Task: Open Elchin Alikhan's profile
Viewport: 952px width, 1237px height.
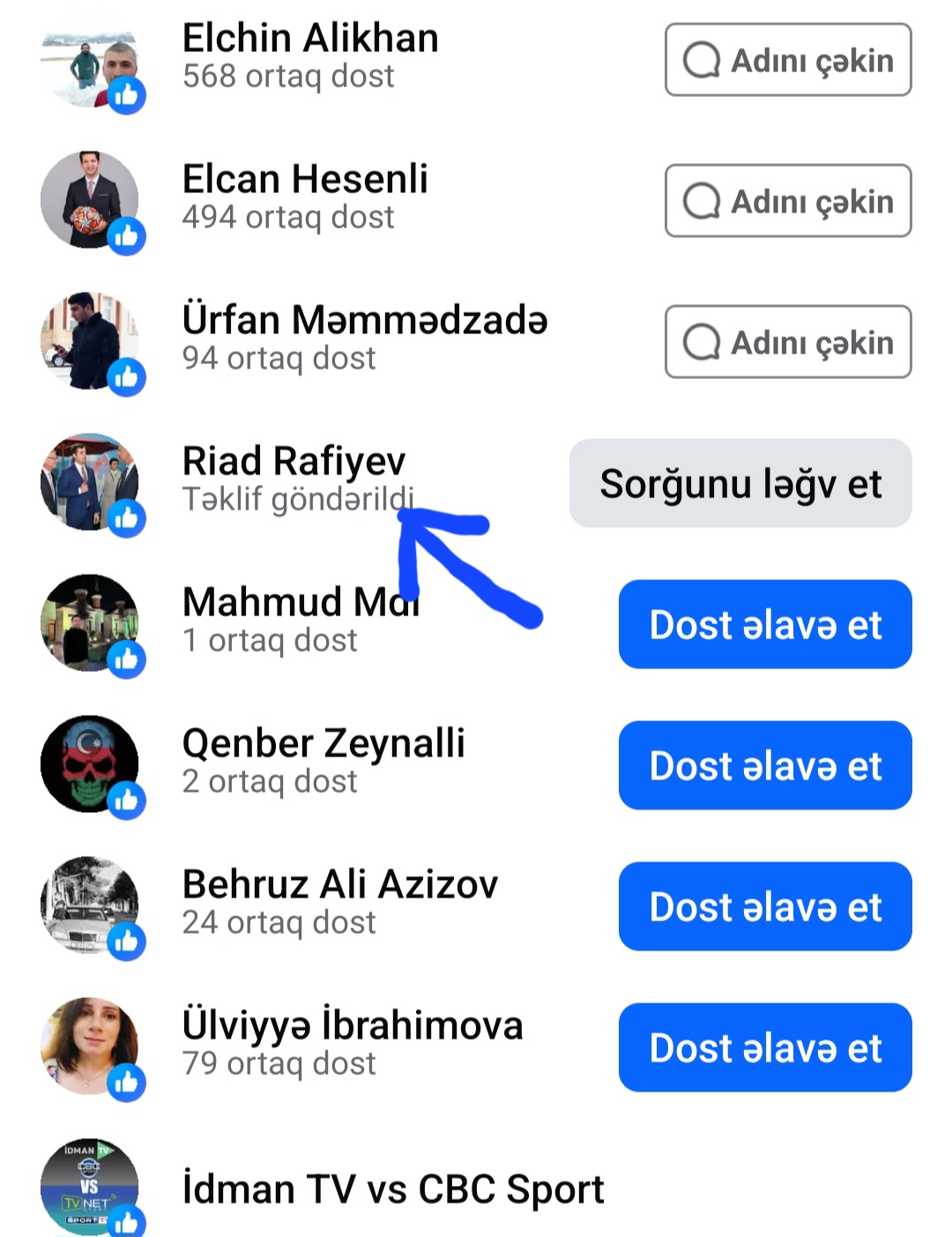Action: 310,39
